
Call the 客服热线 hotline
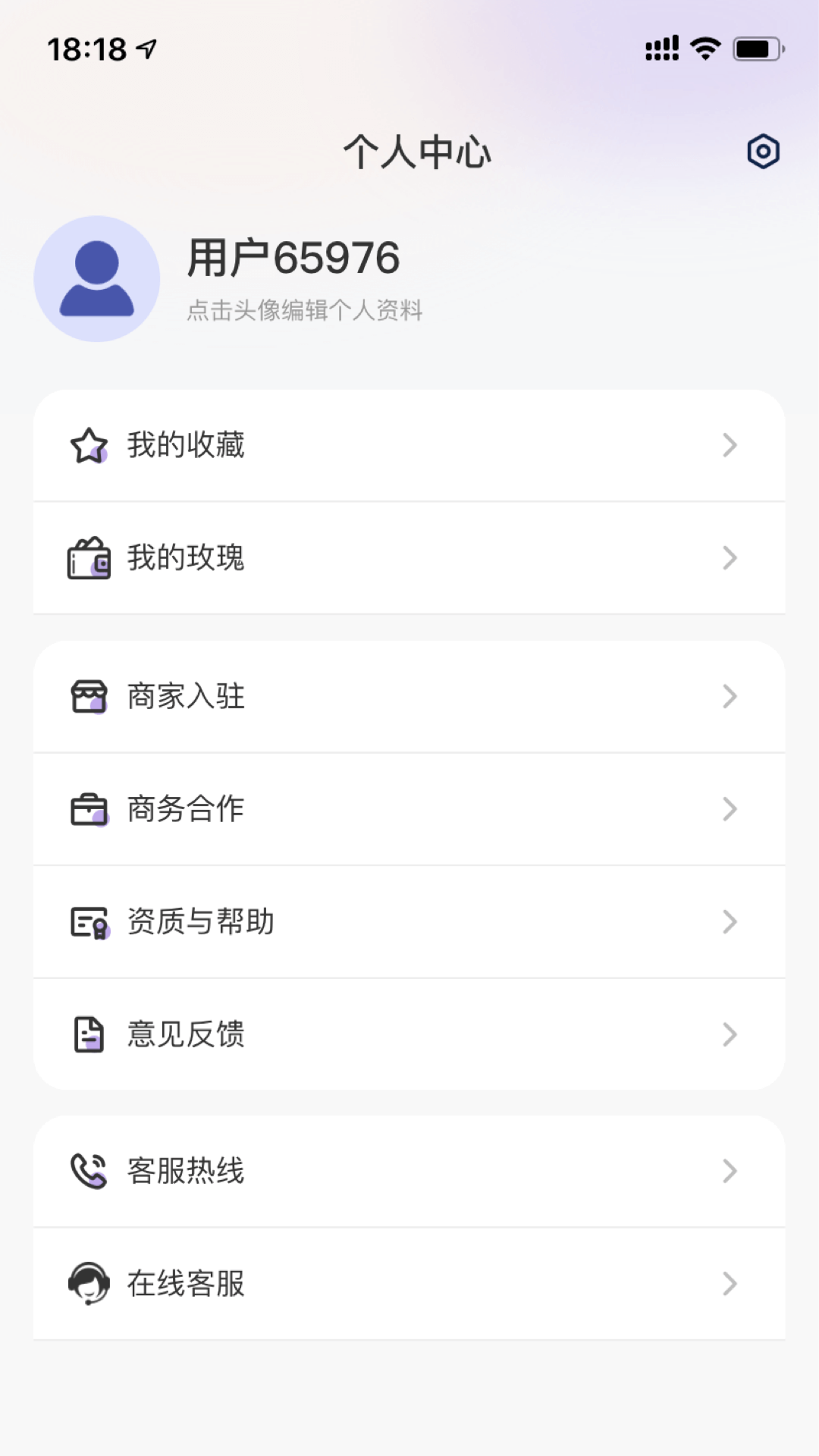click(409, 1171)
